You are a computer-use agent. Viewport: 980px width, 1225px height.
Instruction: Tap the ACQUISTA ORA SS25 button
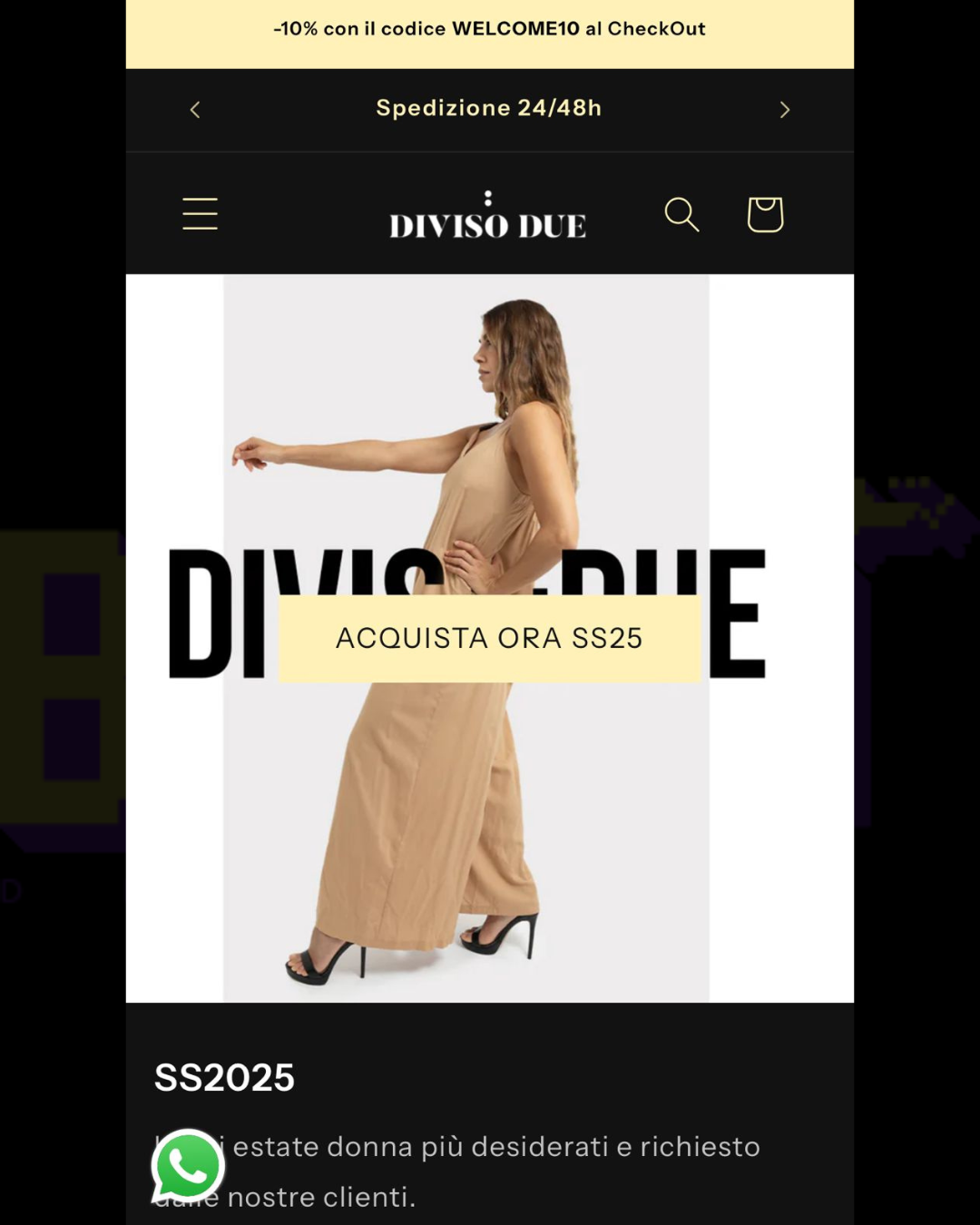[x=489, y=638]
